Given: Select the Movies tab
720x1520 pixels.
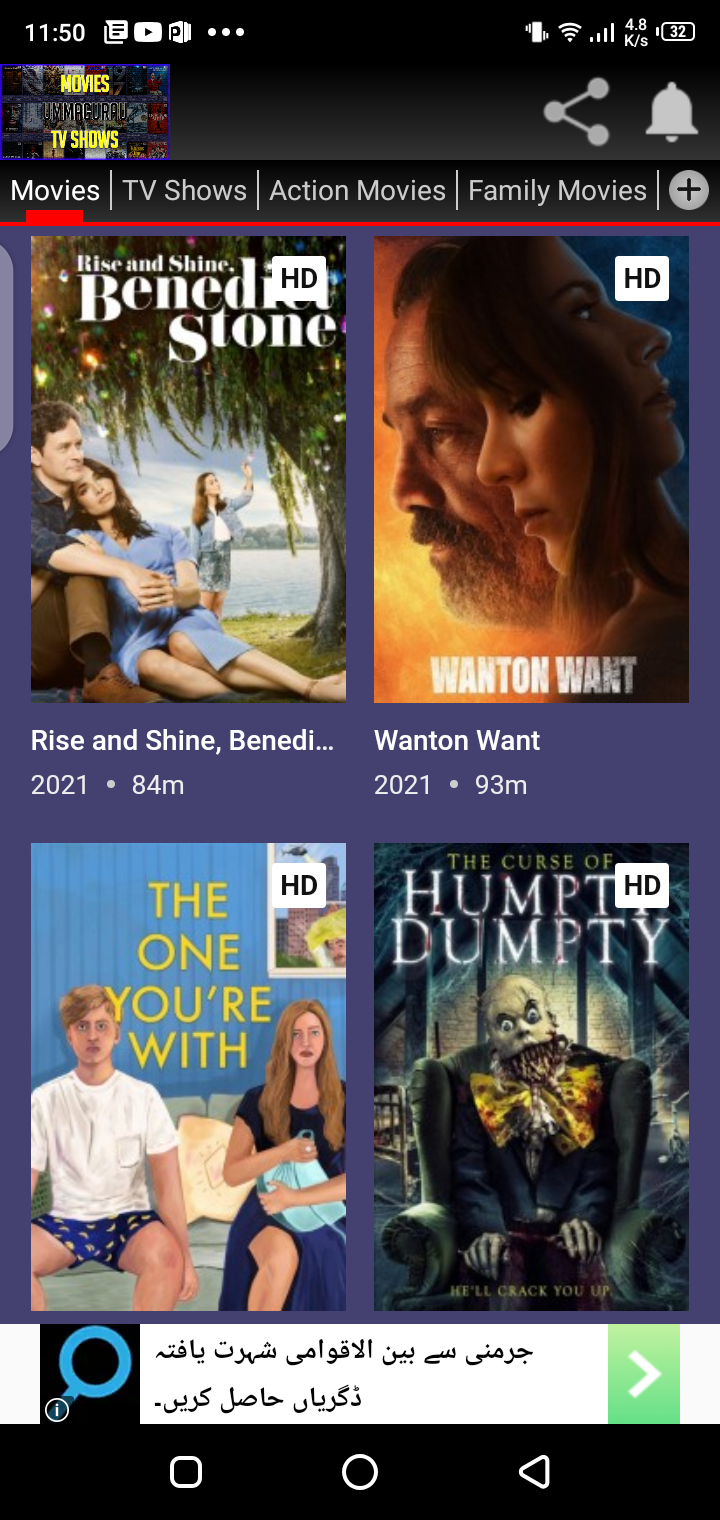Looking at the screenshot, I should (x=55, y=190).
